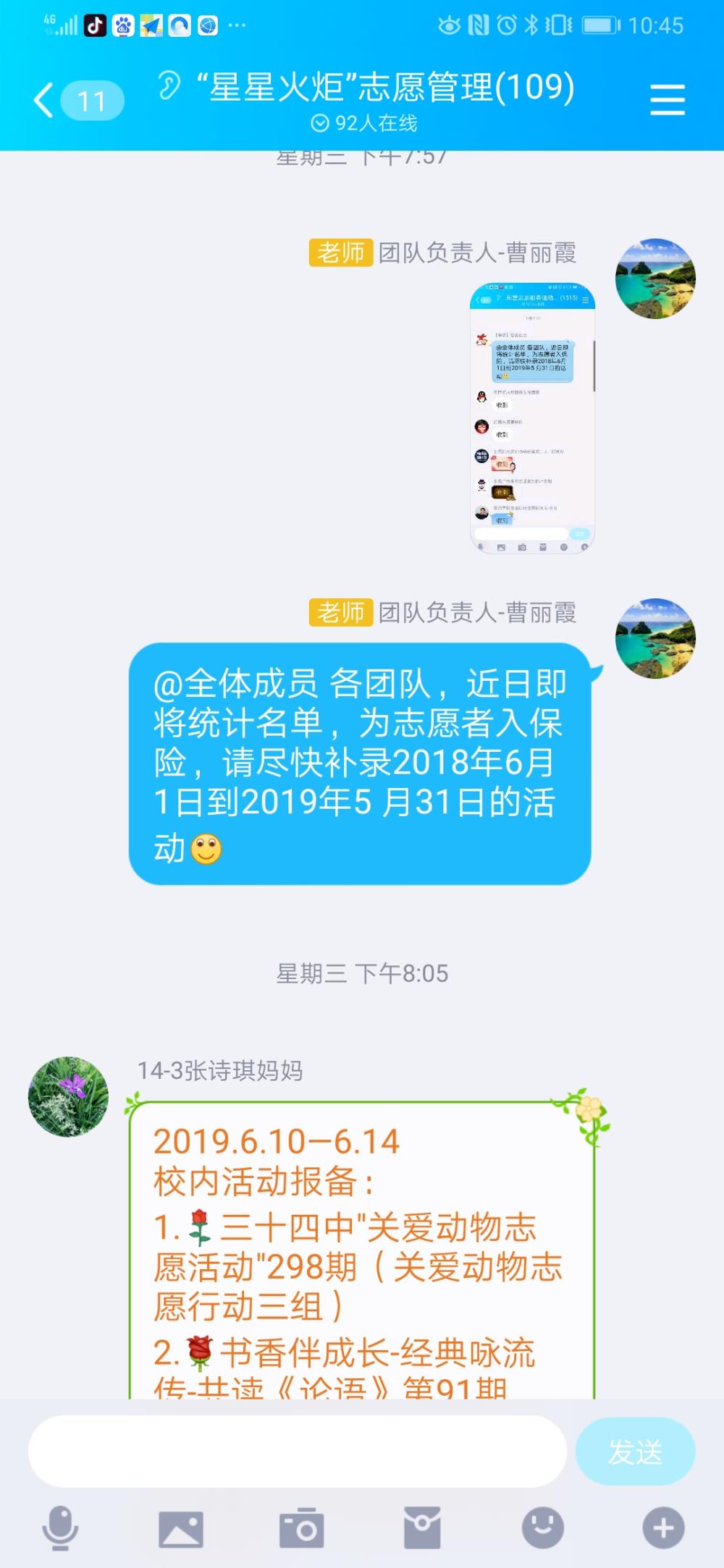View 14-3张诗琪妈妈's profile avatar
The width and height of the screenshot is (724, 1568).
(68, 1096)
